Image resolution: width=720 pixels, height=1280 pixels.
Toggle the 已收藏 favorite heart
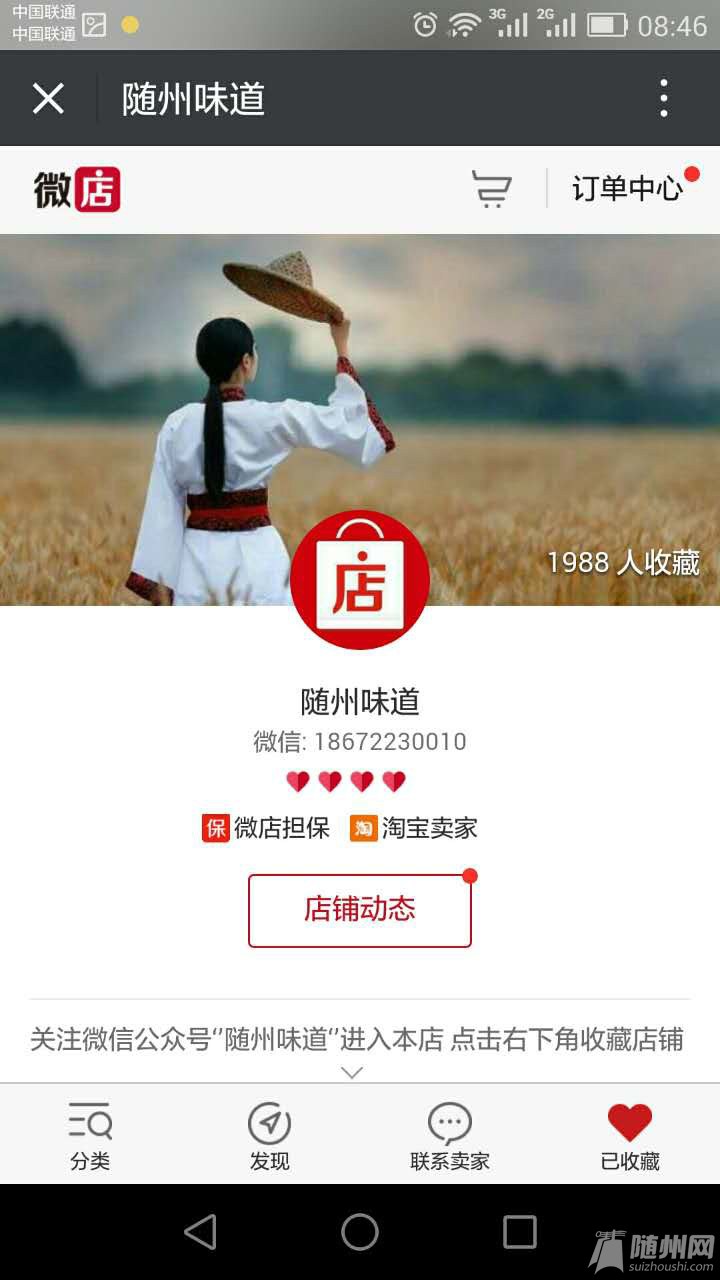click(x=630, y=1136)
